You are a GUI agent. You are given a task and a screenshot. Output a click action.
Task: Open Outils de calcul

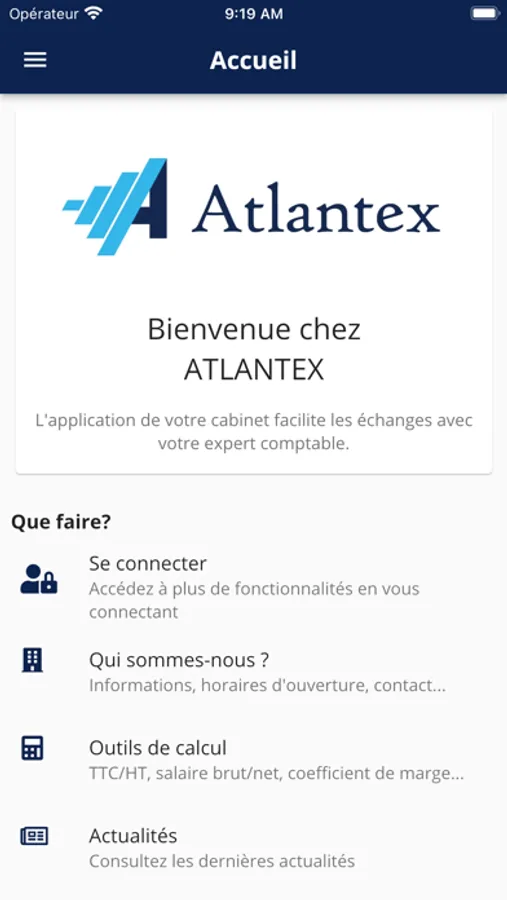point(253,759)
